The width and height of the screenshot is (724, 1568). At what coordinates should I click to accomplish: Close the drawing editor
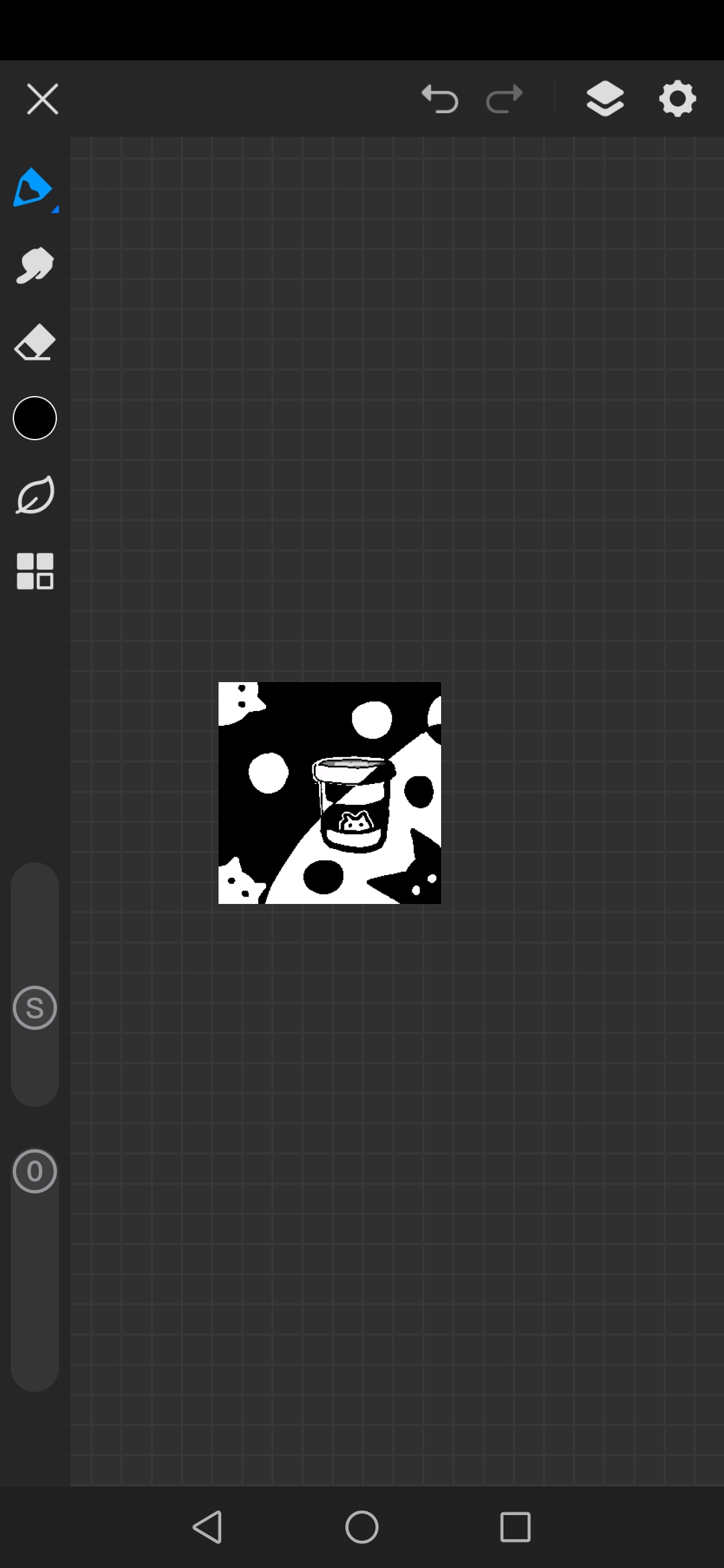point(42,99)
